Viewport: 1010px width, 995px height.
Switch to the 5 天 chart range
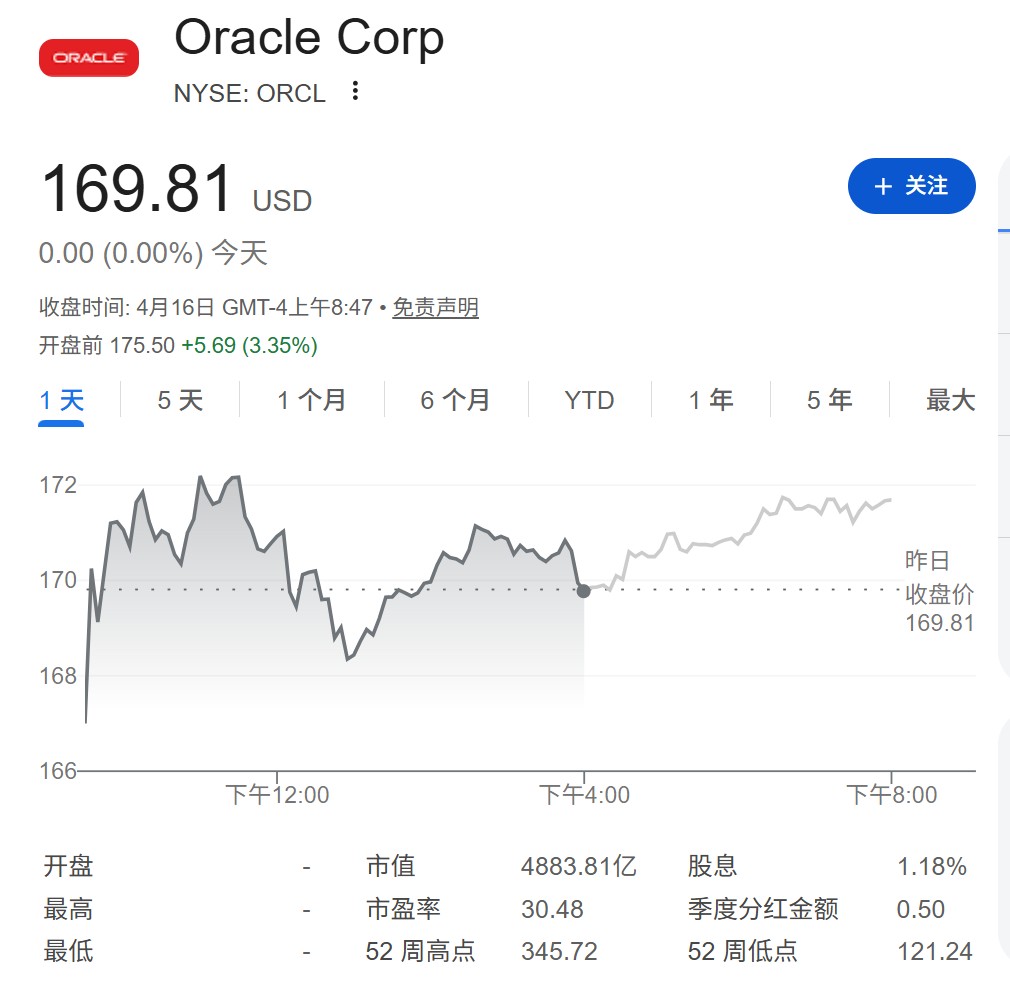[180, 401]
